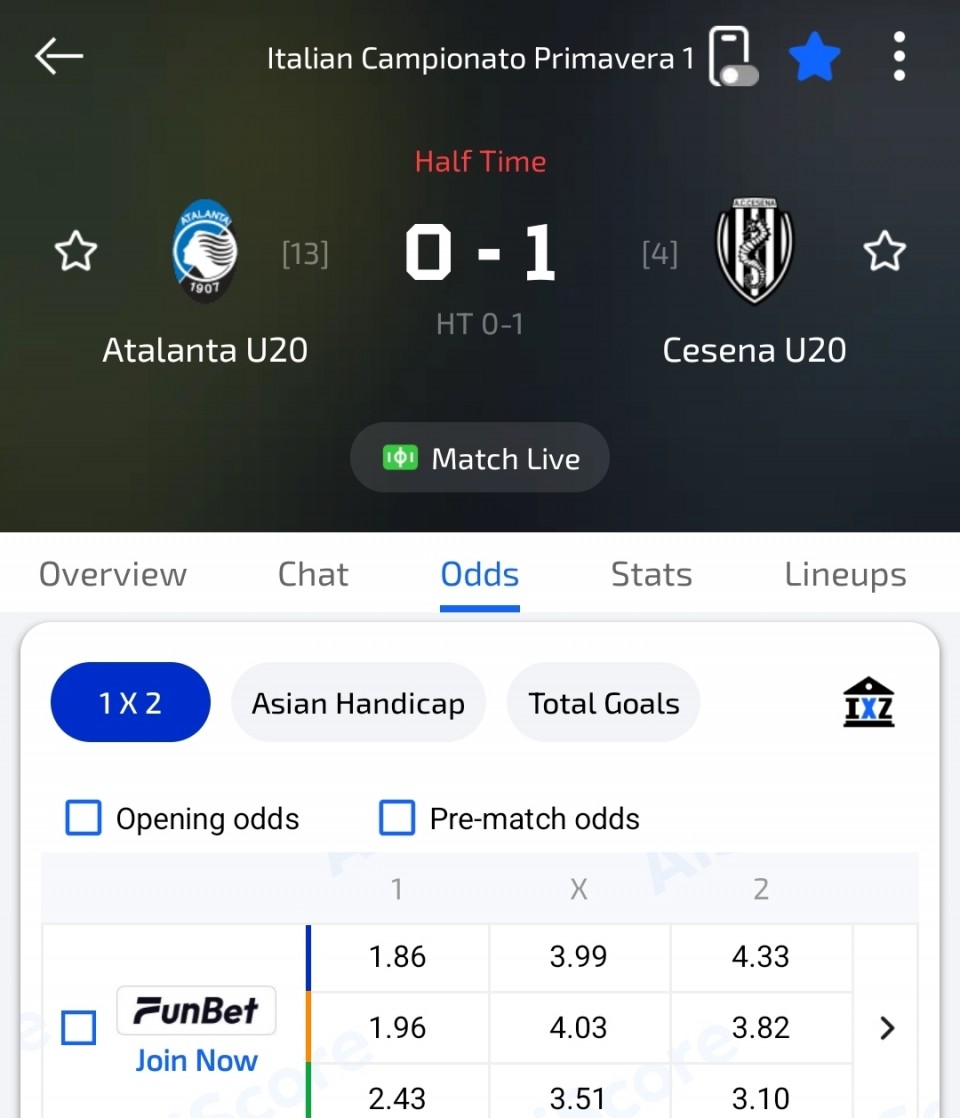960x1118 pixels.
Task: Open the three-dot overflow menu
Action: tap(899, 57)
